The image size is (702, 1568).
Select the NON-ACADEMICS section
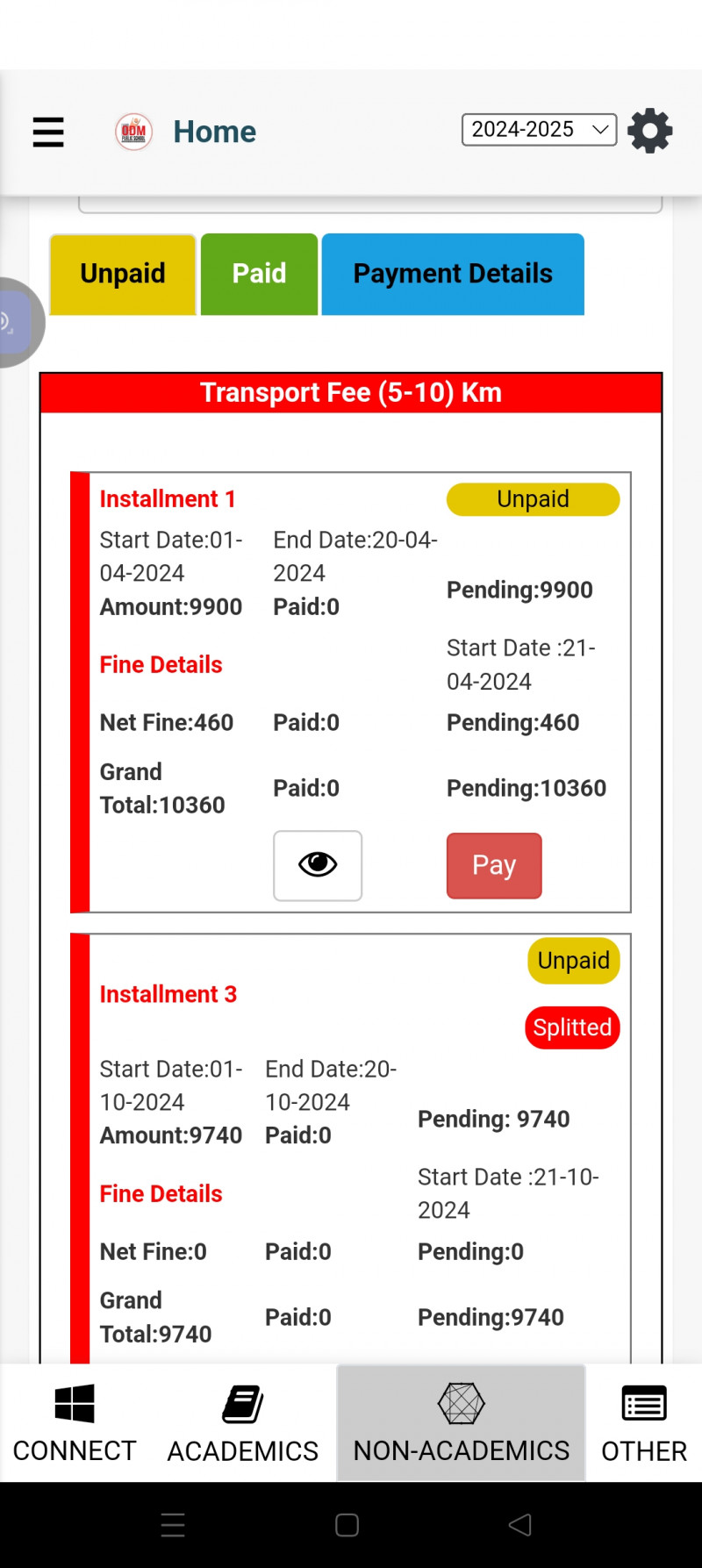click(x=462, y=1423)
